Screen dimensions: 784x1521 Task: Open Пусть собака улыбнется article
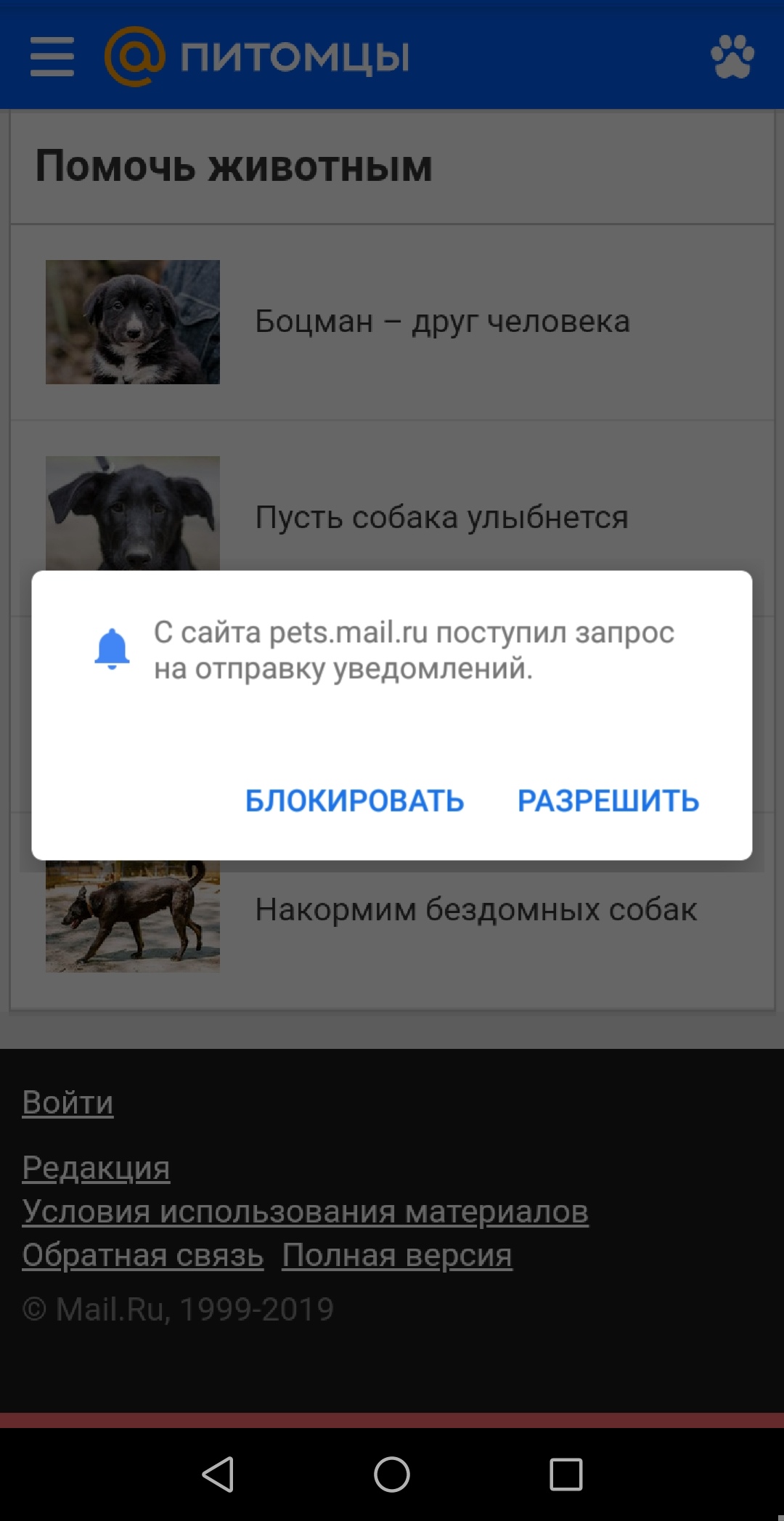441,517
